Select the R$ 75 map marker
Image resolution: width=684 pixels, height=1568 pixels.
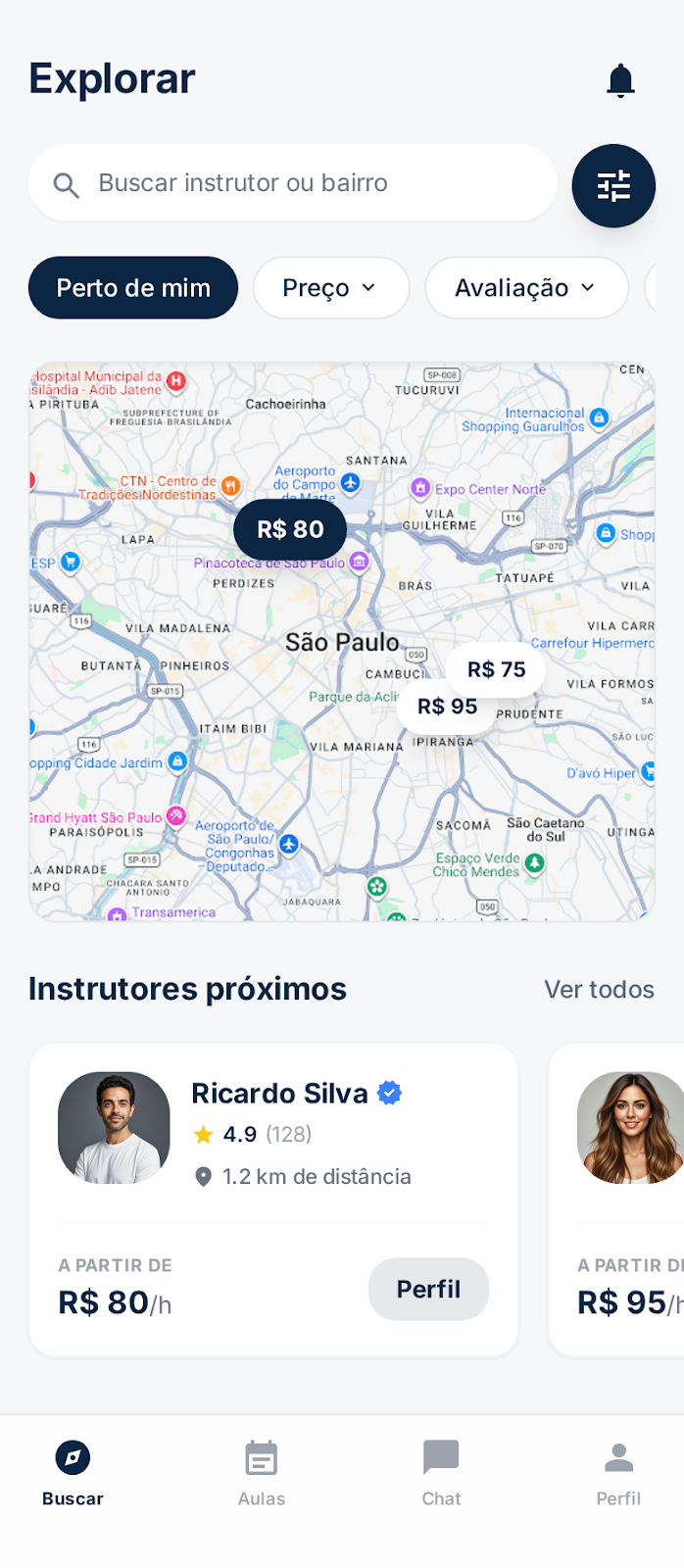(497, 669)
